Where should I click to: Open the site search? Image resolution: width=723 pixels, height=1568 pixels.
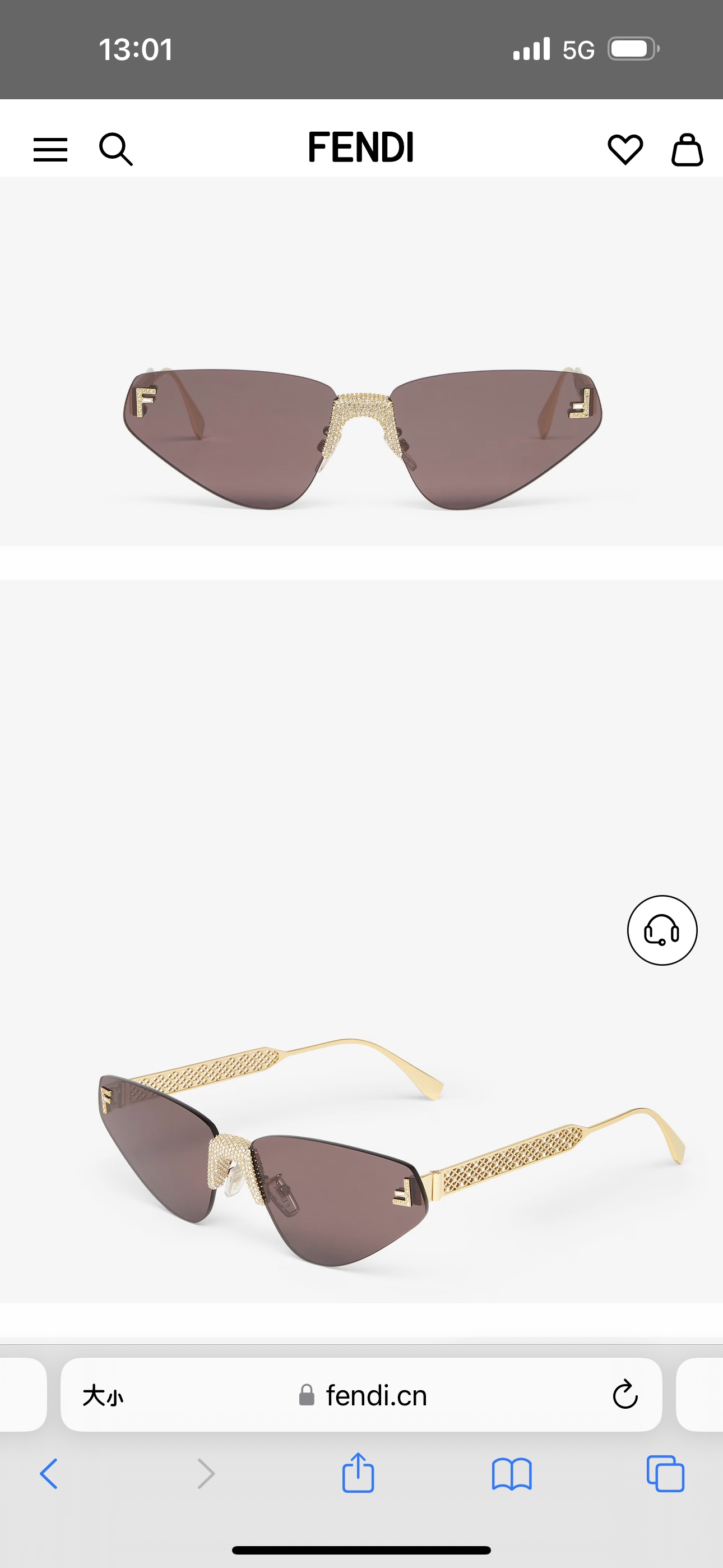(115, 149)
